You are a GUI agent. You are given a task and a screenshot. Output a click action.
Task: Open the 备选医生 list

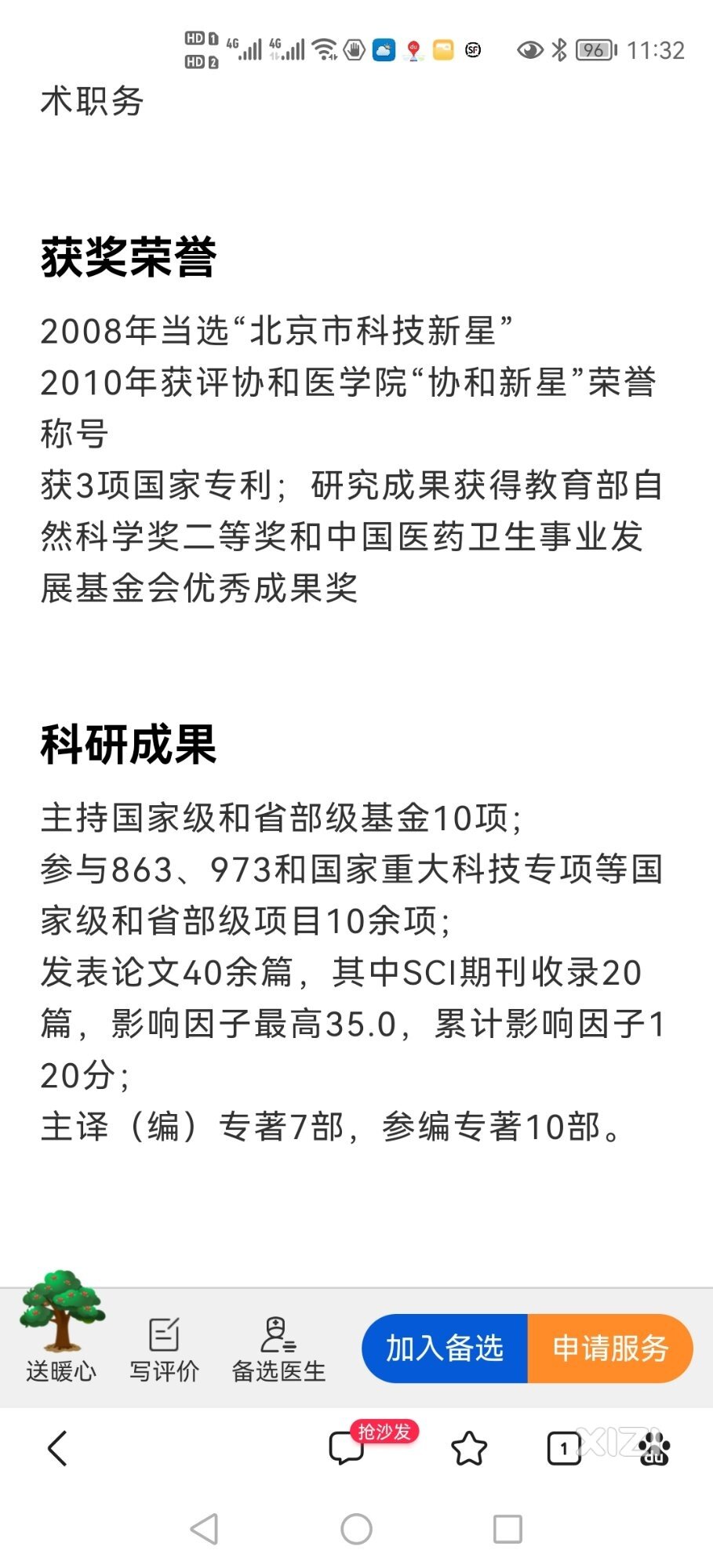tap(278, 1348)
